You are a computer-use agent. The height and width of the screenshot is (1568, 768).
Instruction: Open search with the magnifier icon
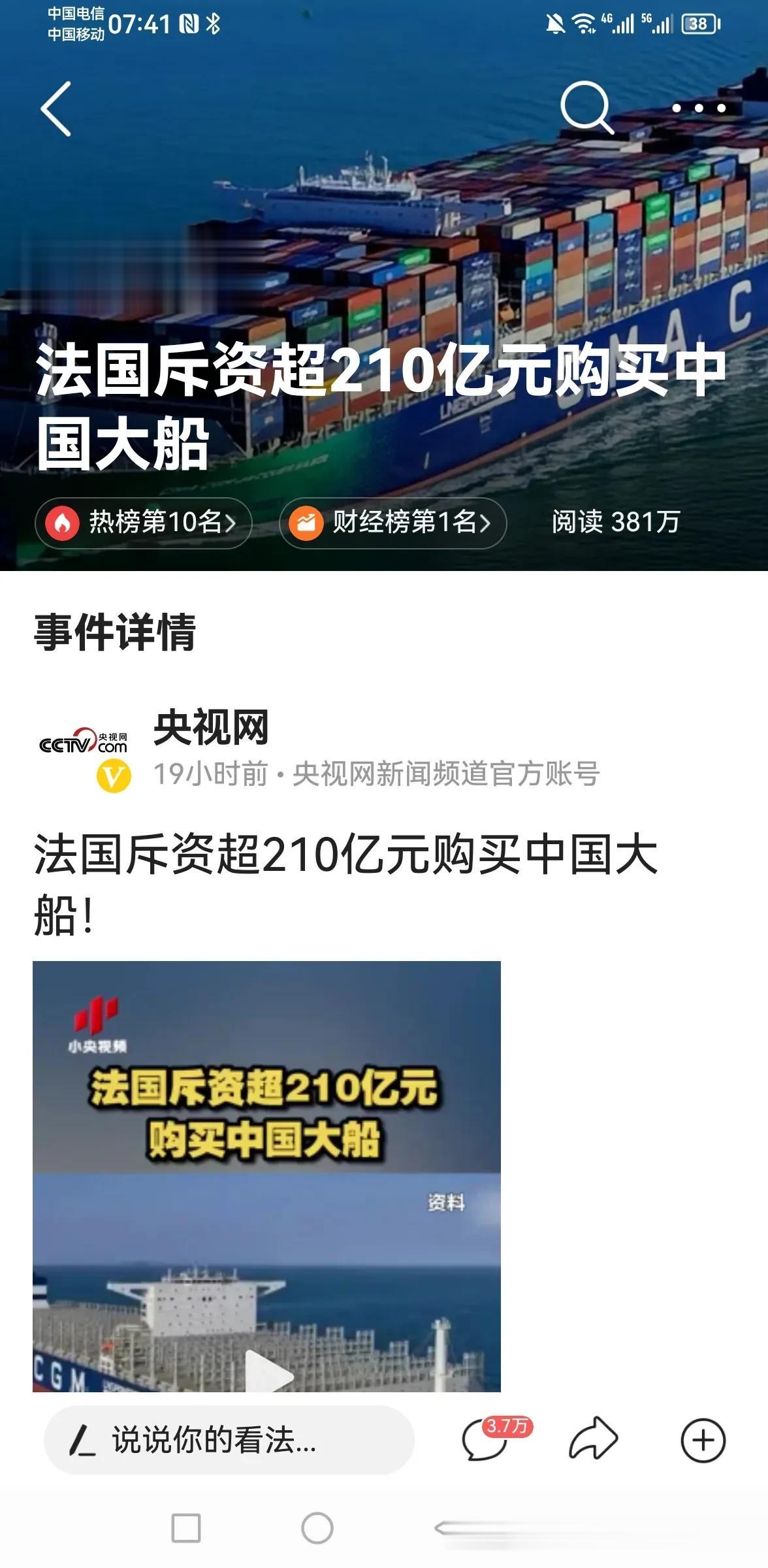point(586,107)
